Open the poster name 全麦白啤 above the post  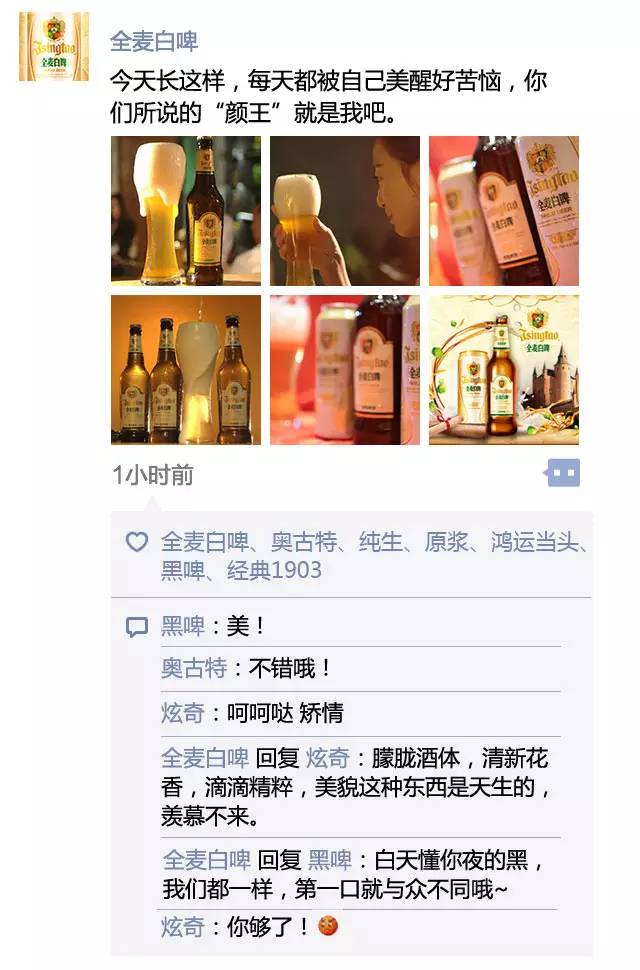coord(154,41)
